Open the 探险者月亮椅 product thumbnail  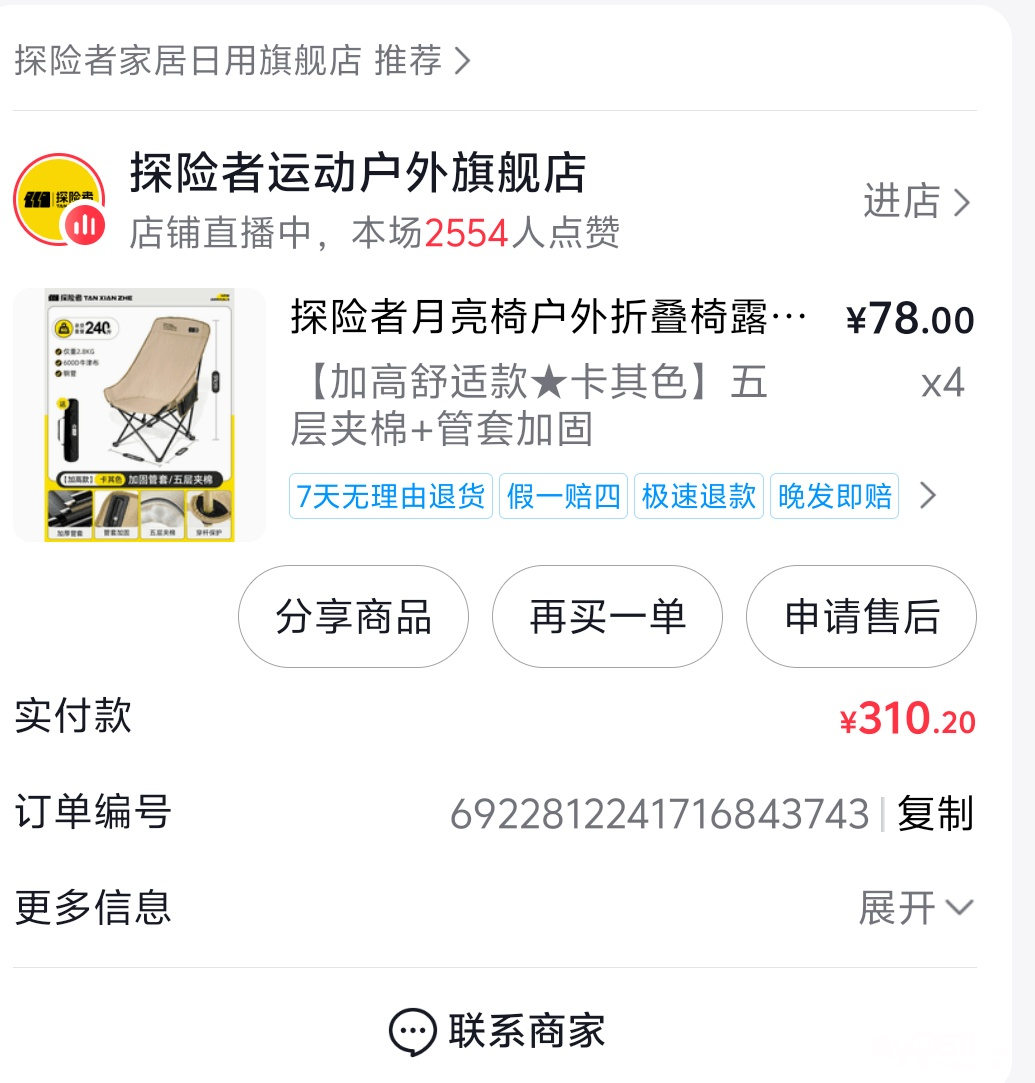(139, 415)
